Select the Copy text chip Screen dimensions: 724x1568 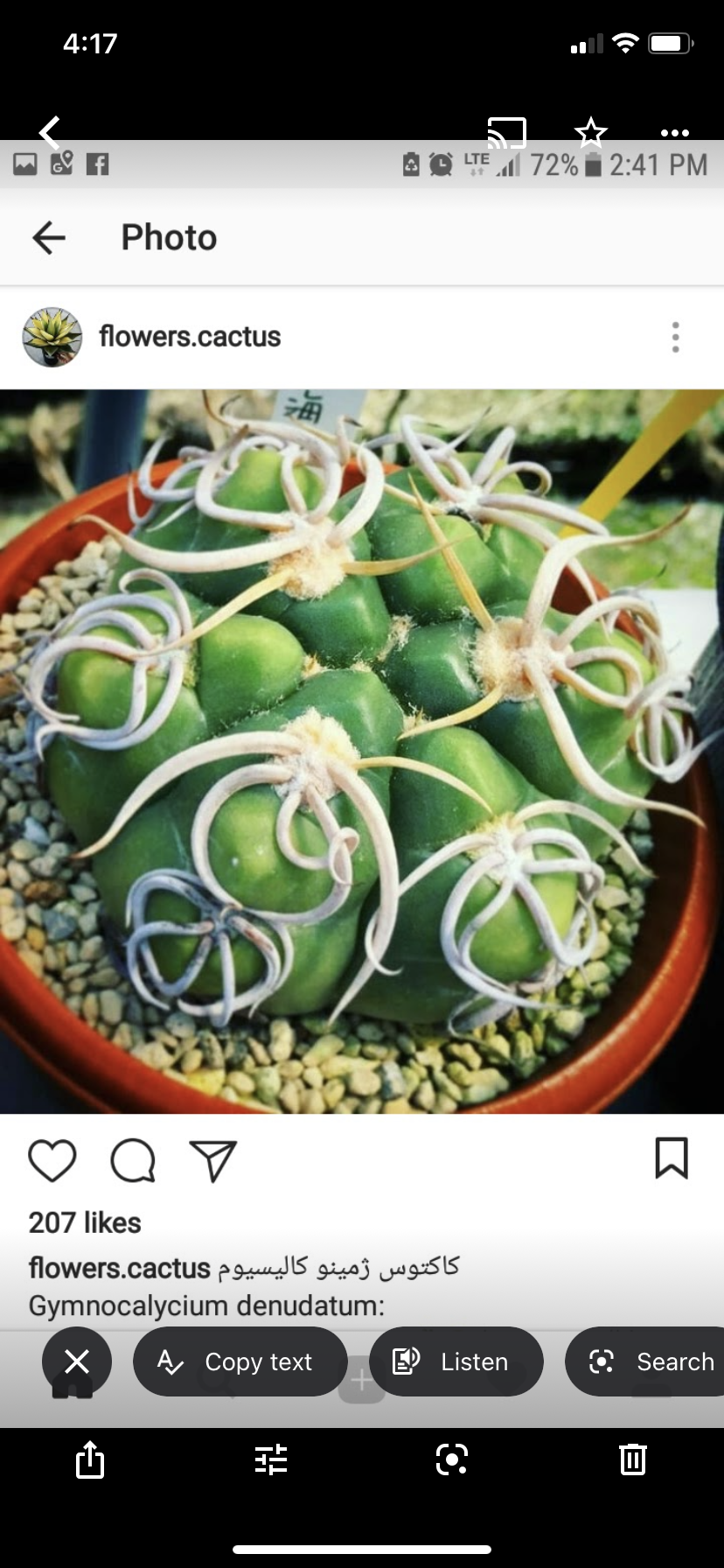pyautogui.click(x=240, y=1361)
